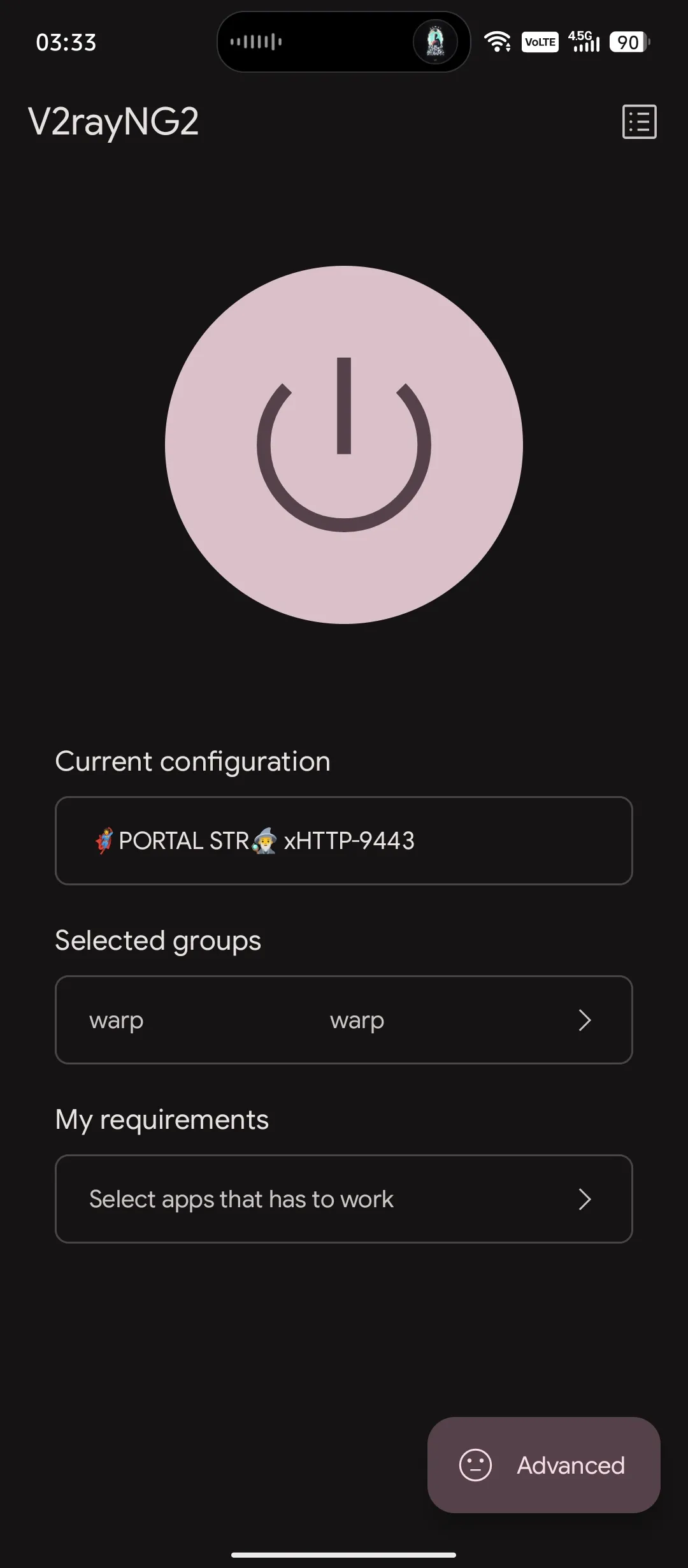The width and height of the screenshot is (688, 1568).
Task: Tap the large power button to connect
Action: pyautogui.click(x=344, y=444)
